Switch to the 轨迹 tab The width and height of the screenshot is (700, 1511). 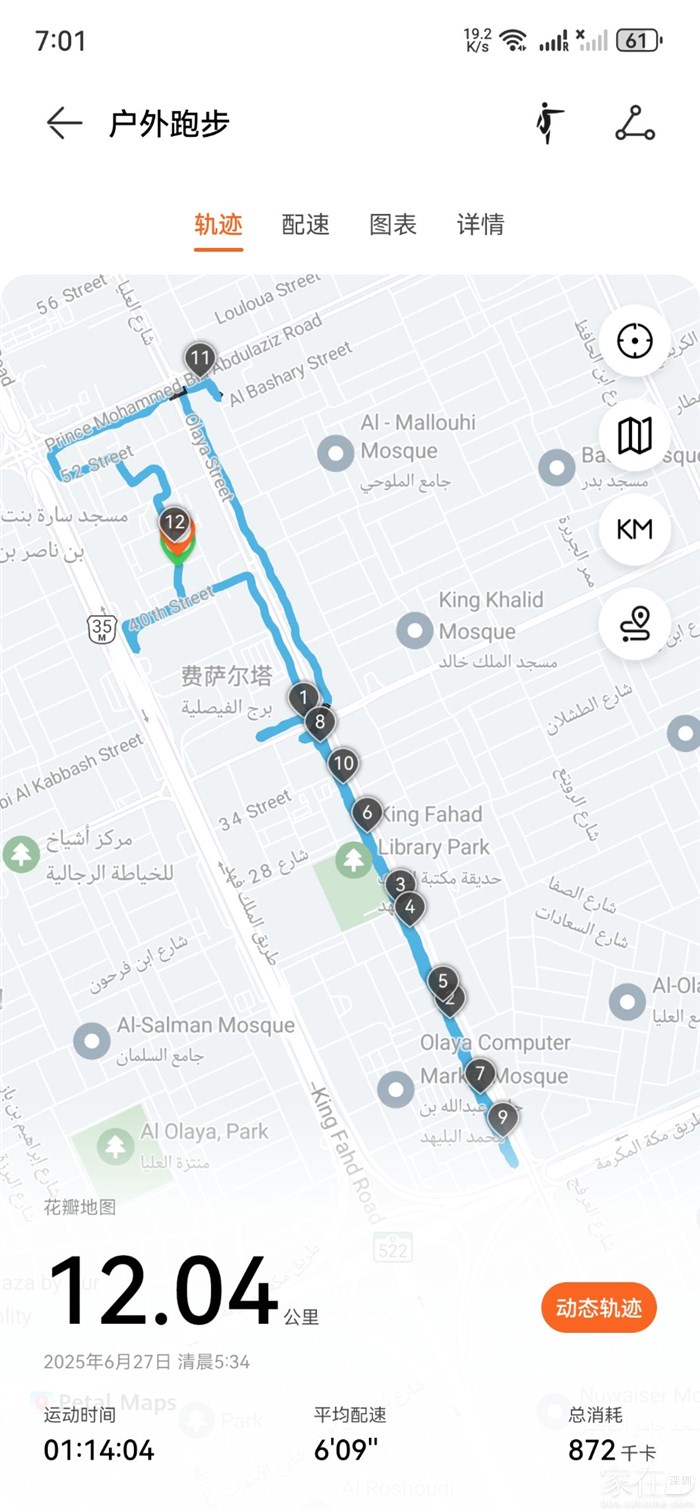pos(218,225)
